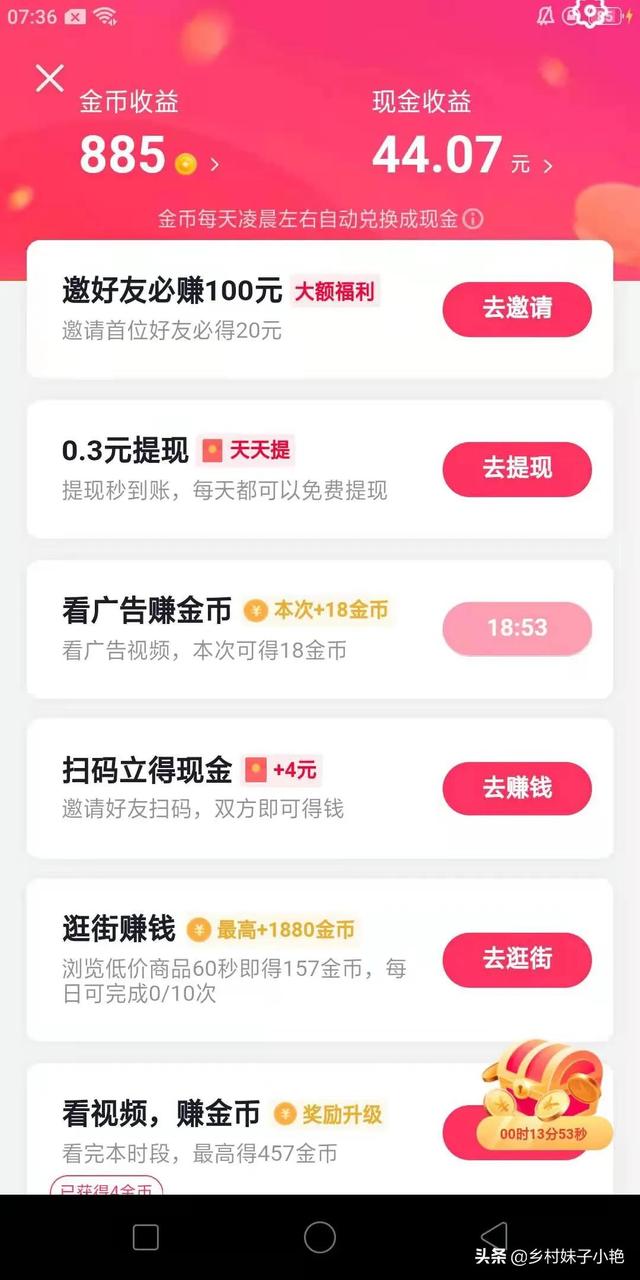Tap 去赚钱 for the scan code reward
Screen dimensions: 640x1280
click(x=517, y=789)
